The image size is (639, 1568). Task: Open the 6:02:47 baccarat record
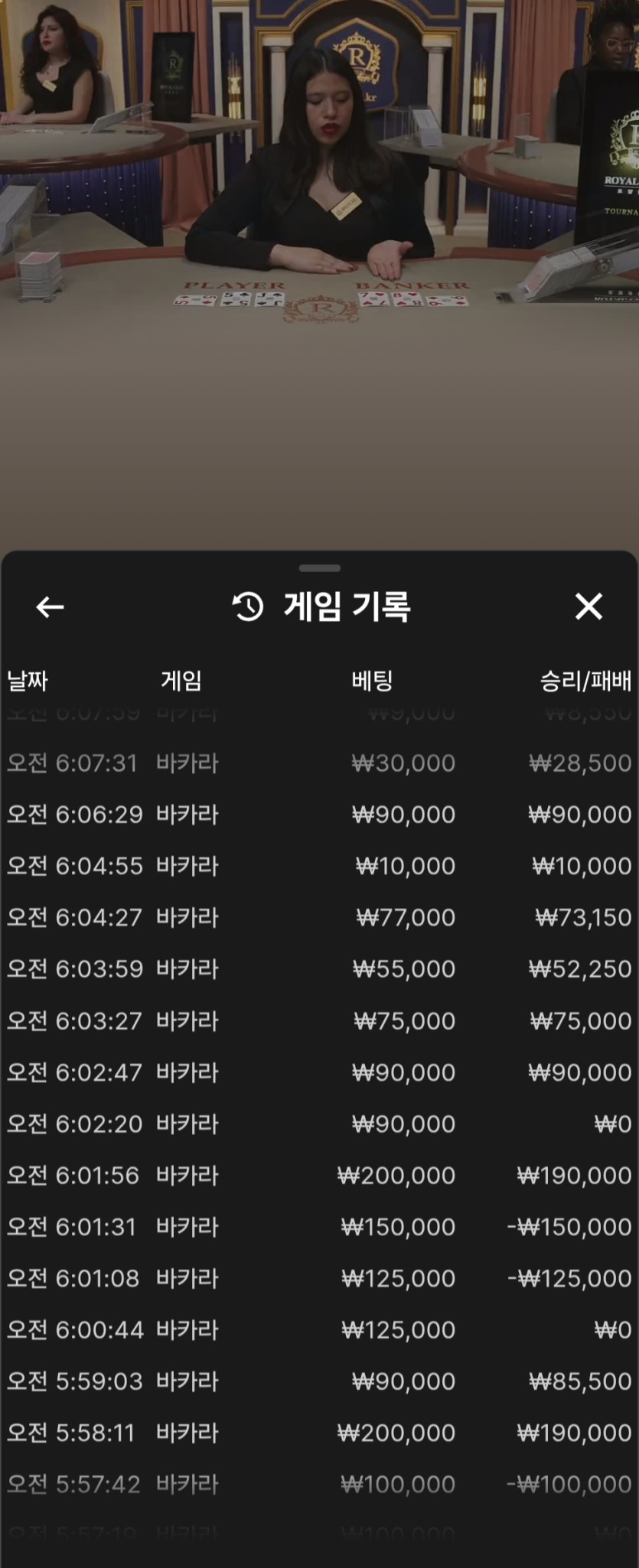319,1072
